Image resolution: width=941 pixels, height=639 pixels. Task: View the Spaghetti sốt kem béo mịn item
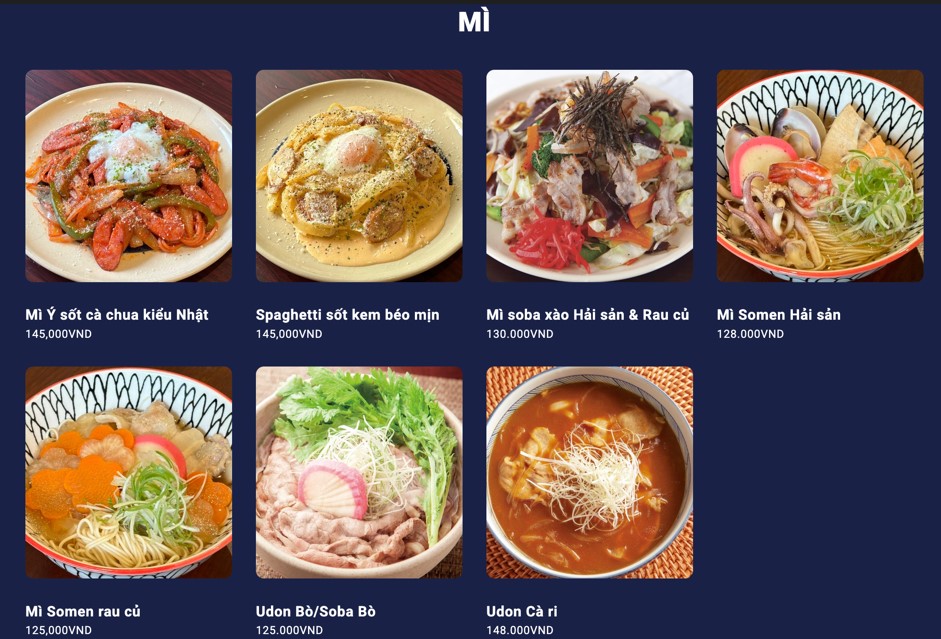[x=359, y=176]
